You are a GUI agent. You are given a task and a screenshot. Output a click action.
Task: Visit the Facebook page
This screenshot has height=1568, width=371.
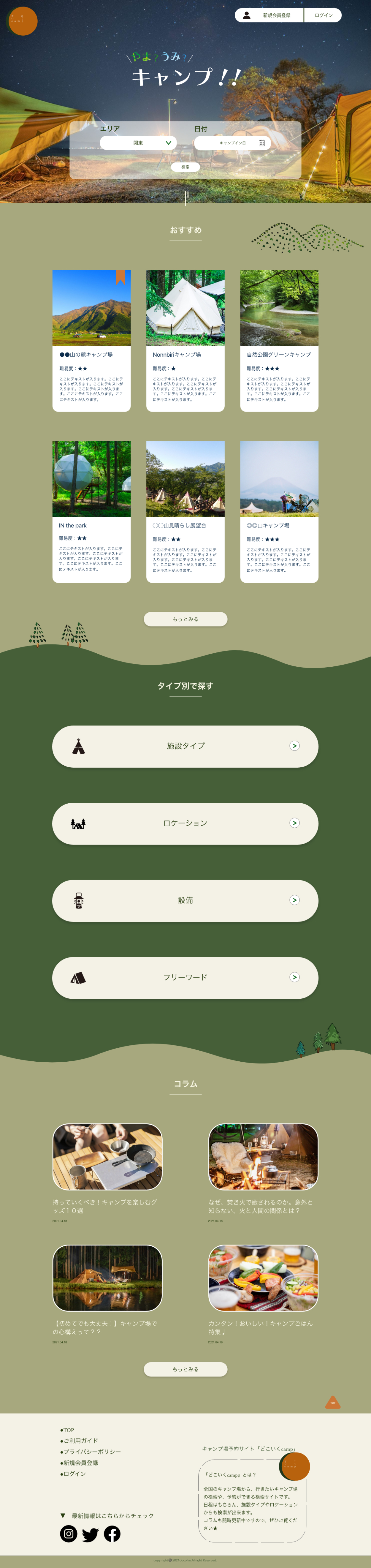coord(112,1533)
